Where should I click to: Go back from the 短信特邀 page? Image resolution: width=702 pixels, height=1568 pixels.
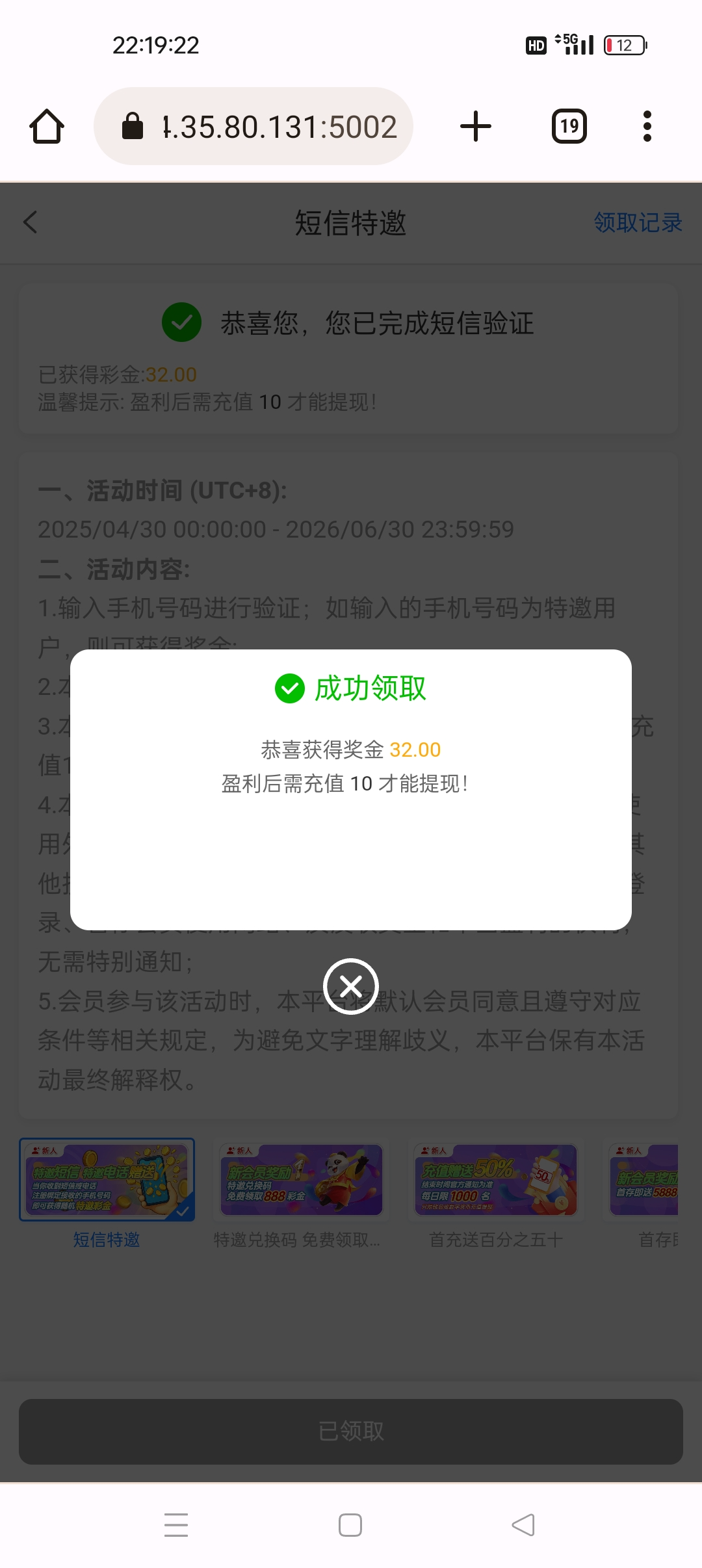31,222
